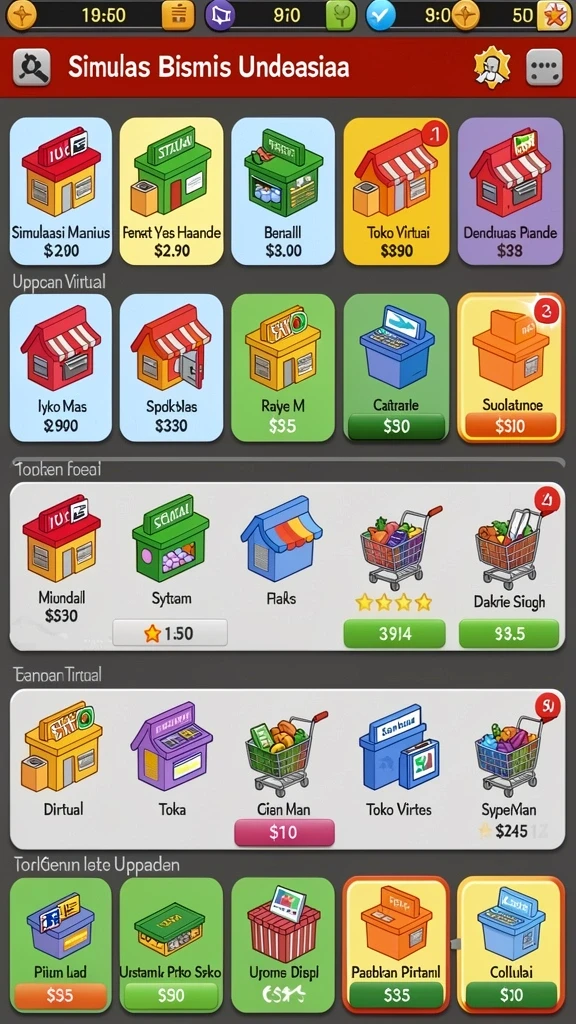576x1024 pixels.
Task: Open the Spdktlas $330 card
Action: pos(171,368)
